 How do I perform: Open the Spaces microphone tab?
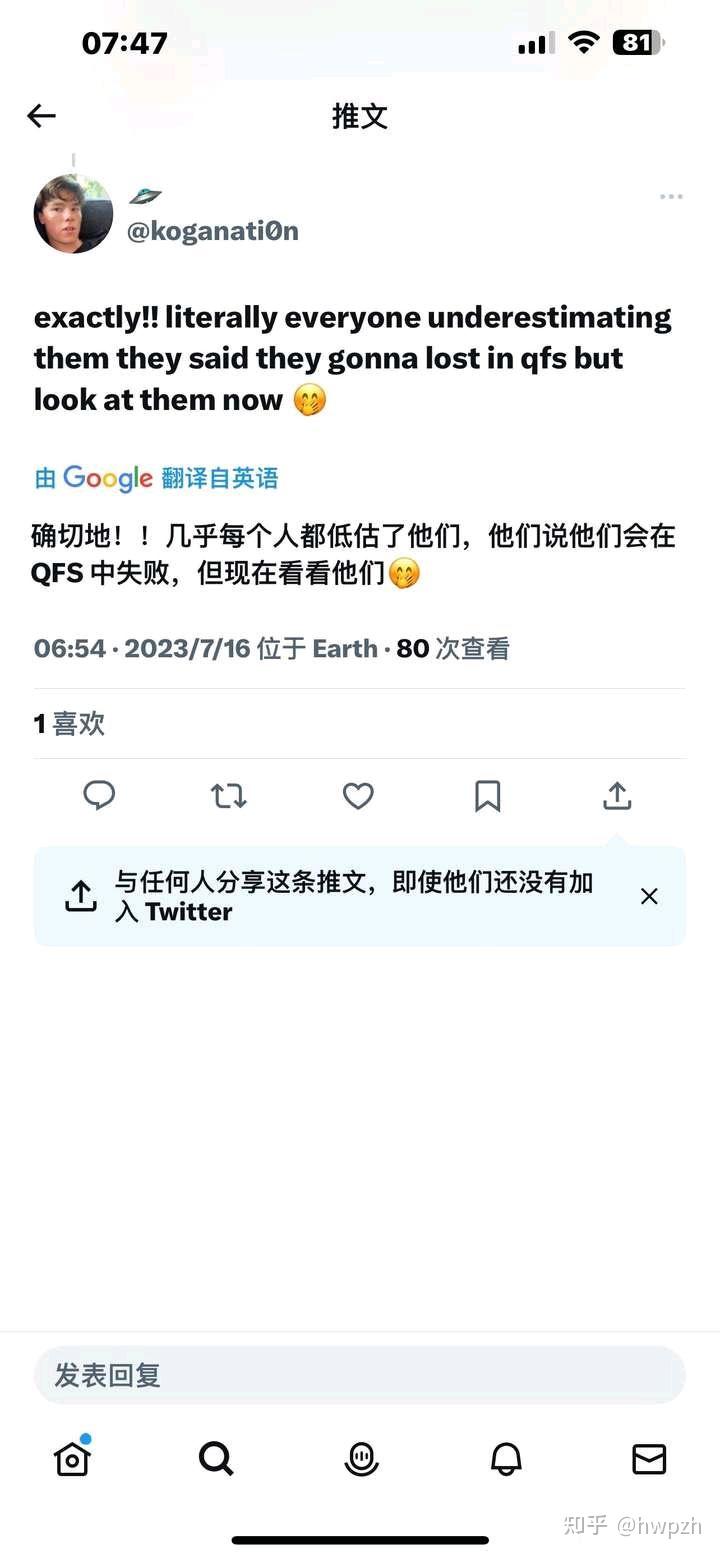click(361, 1459)
